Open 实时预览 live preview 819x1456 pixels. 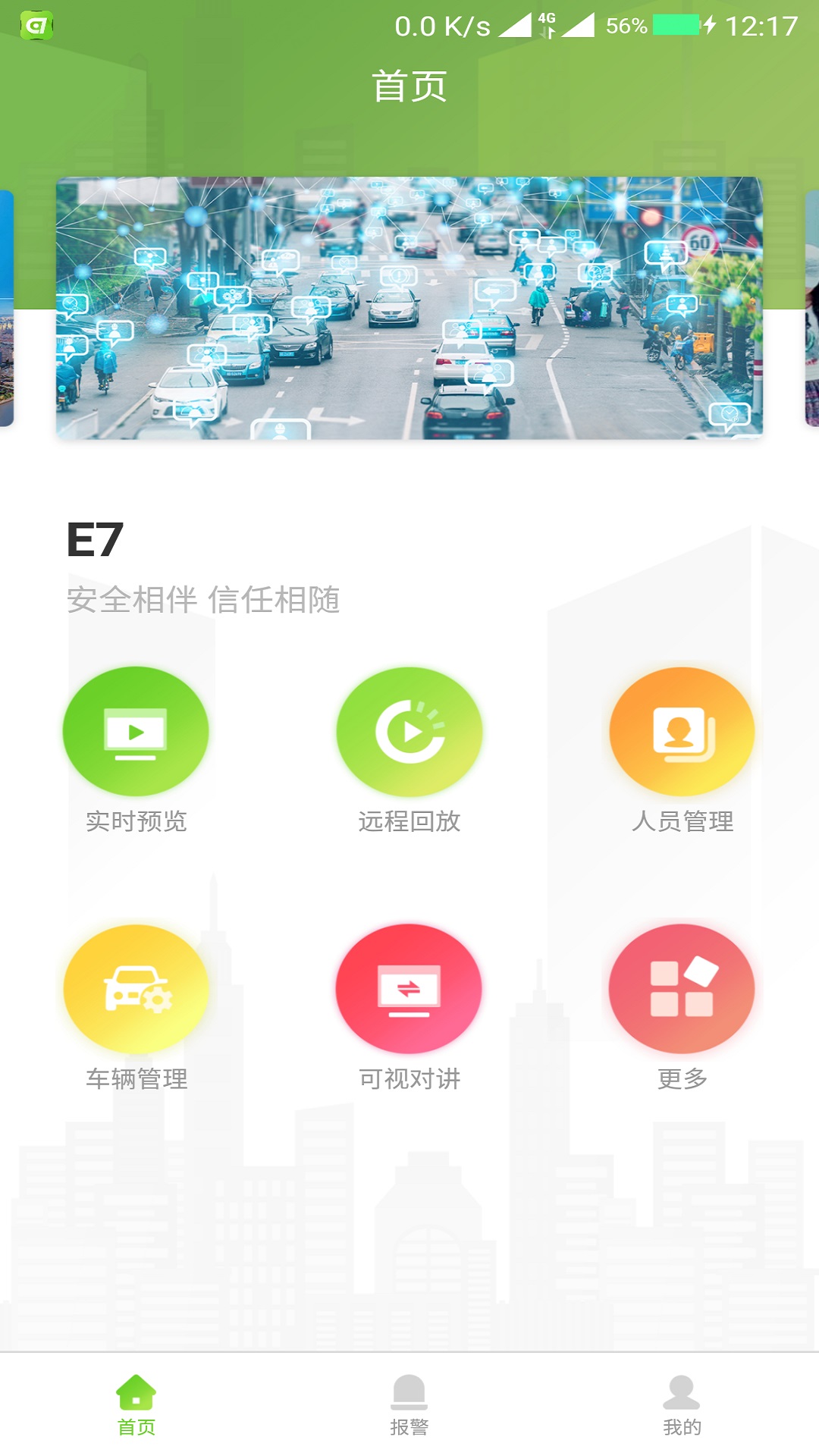(x=136, y=733)
